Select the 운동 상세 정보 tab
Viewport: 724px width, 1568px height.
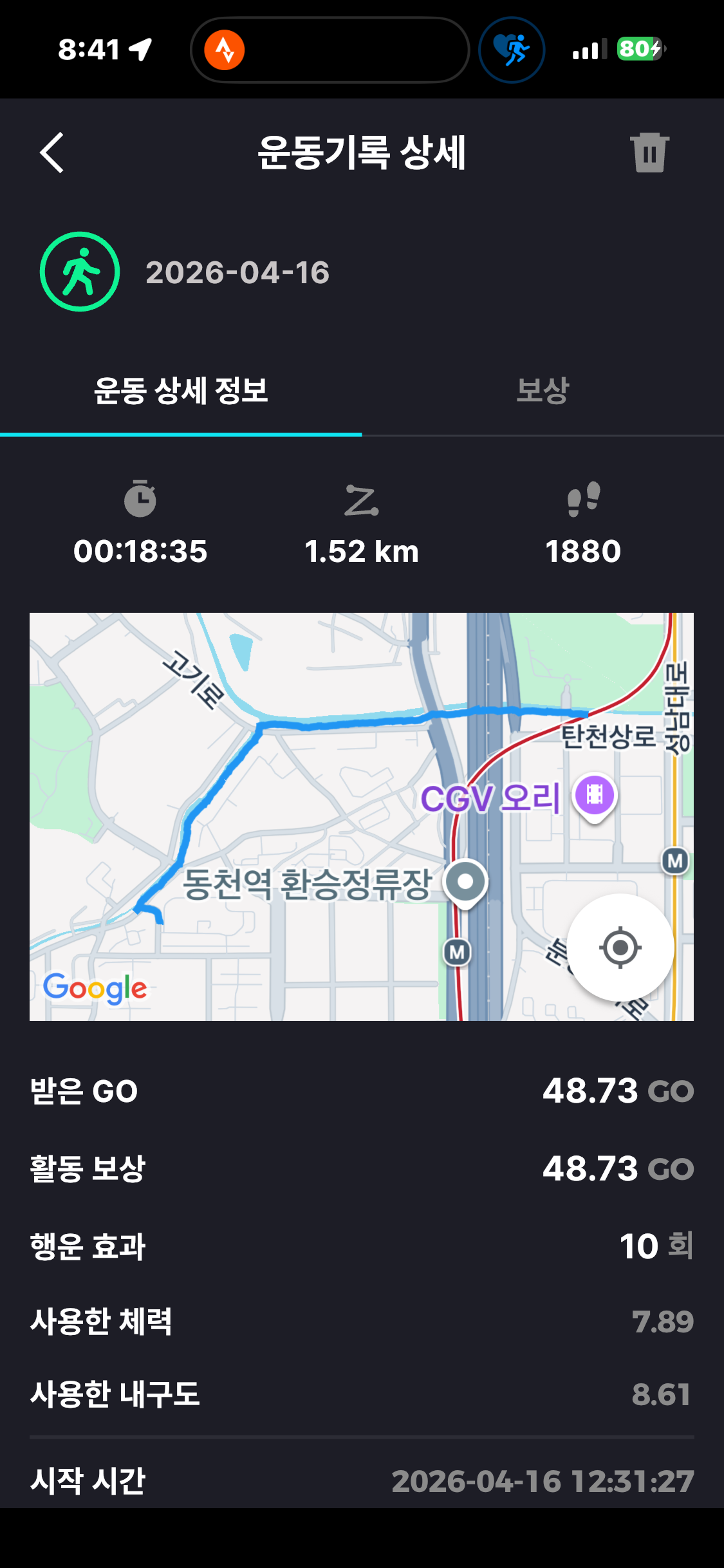pos(181,391)
